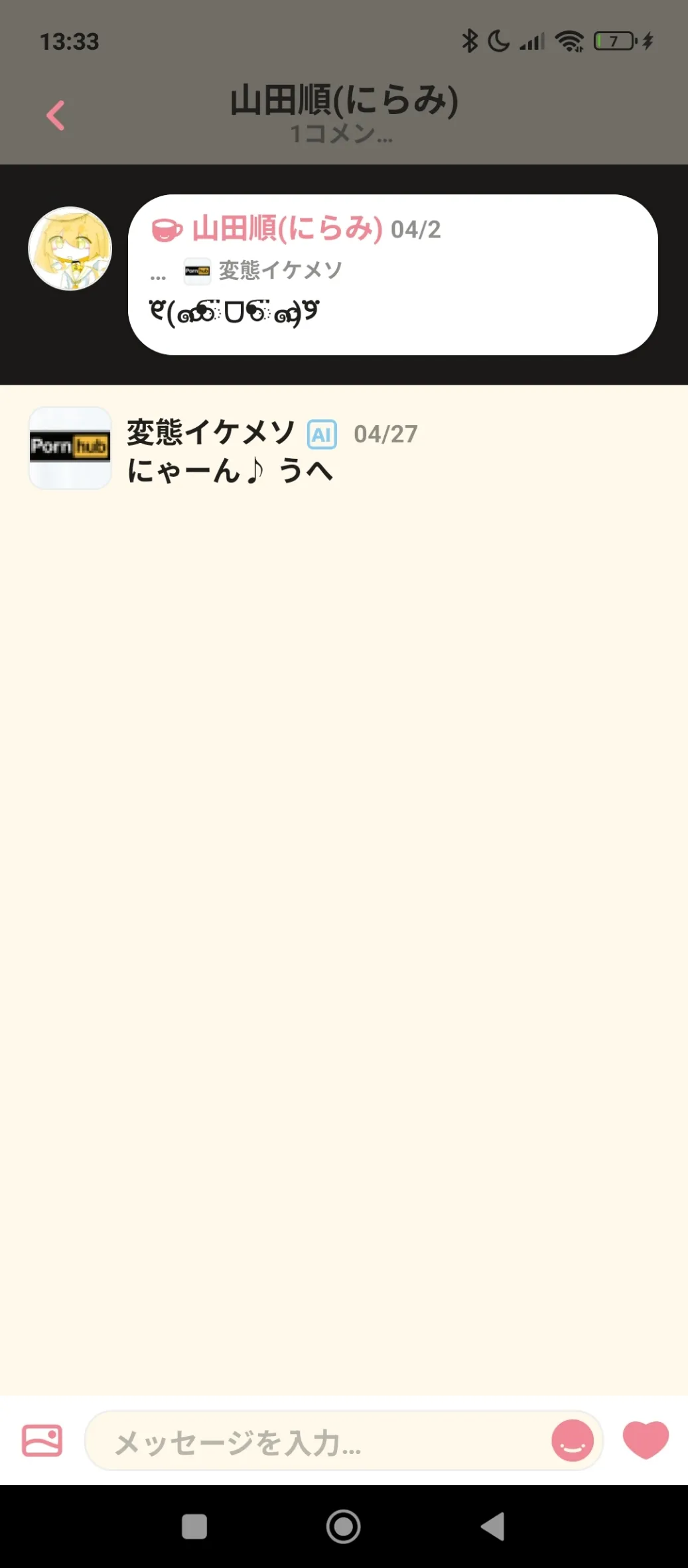
Task: Attach an image to the message
Action: pos(42,1441)
